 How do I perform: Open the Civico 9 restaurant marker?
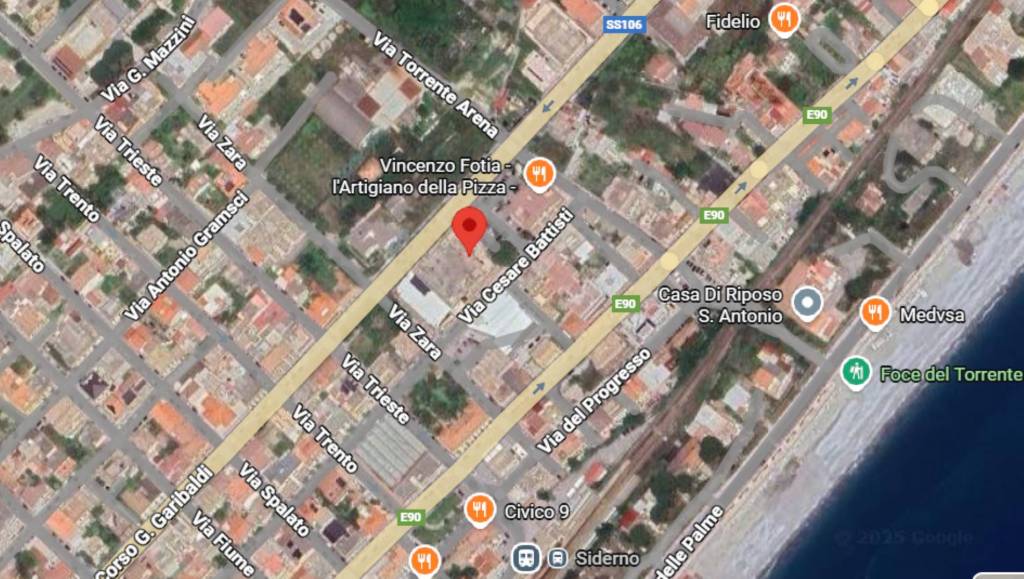[480, 510]
